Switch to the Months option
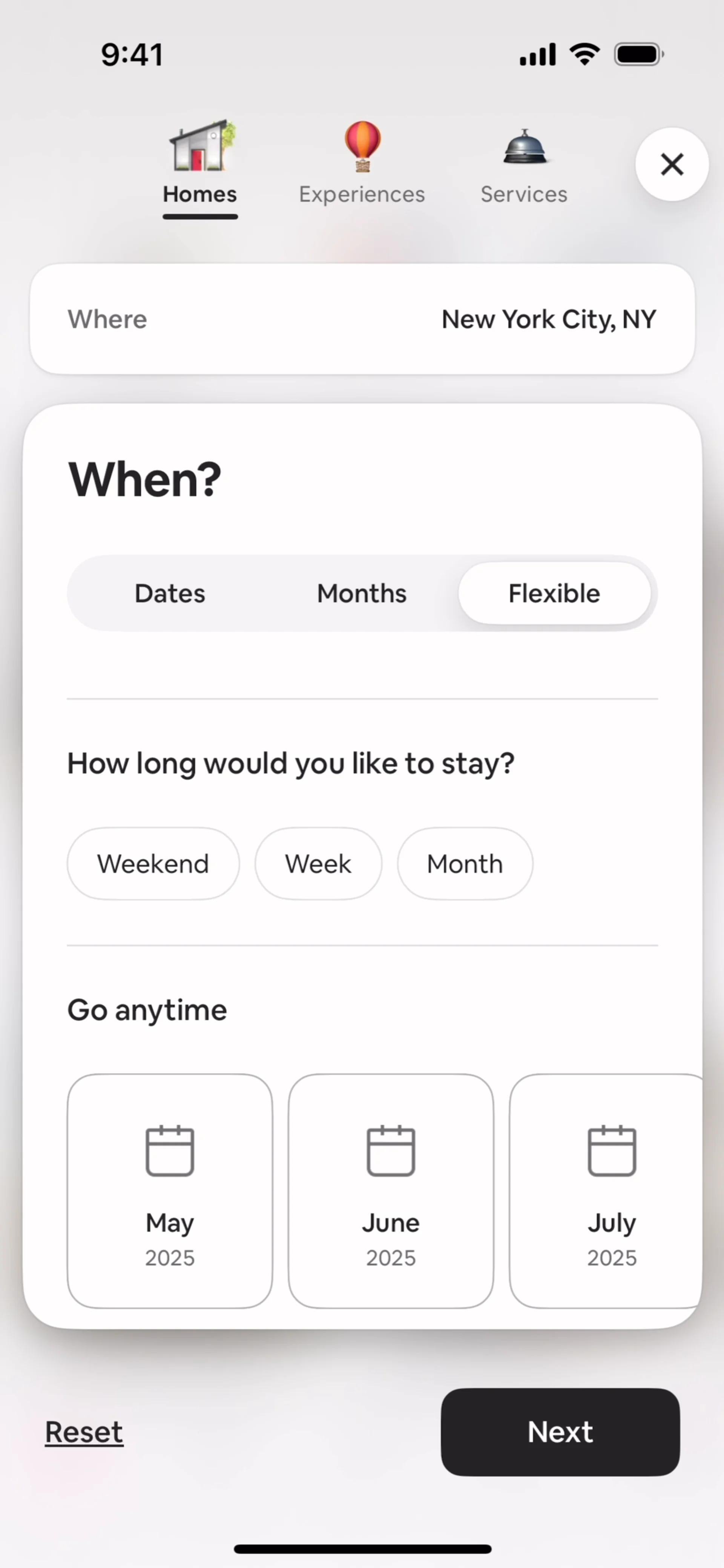 (362, 593)
